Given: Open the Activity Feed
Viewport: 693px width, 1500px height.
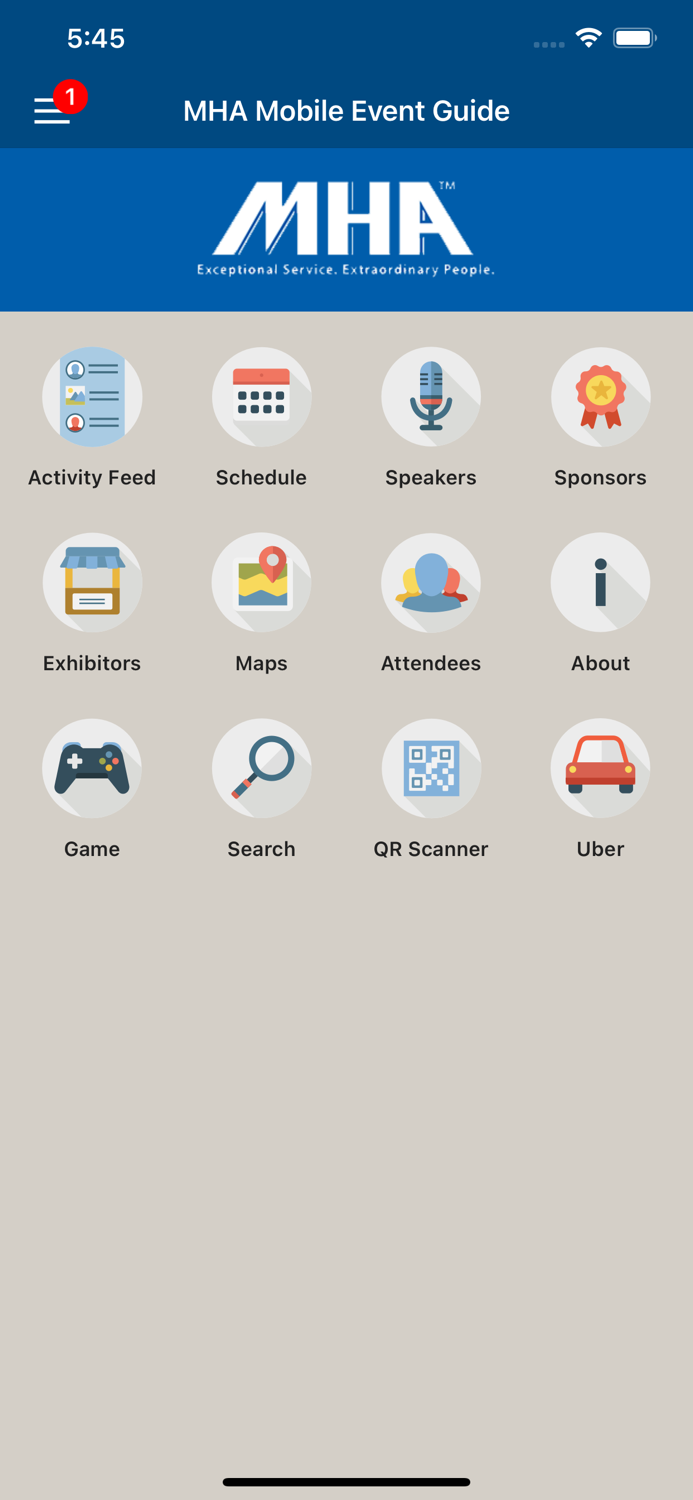Looking at the screenshot, I should pyautogui.click(x=92, y=398).
